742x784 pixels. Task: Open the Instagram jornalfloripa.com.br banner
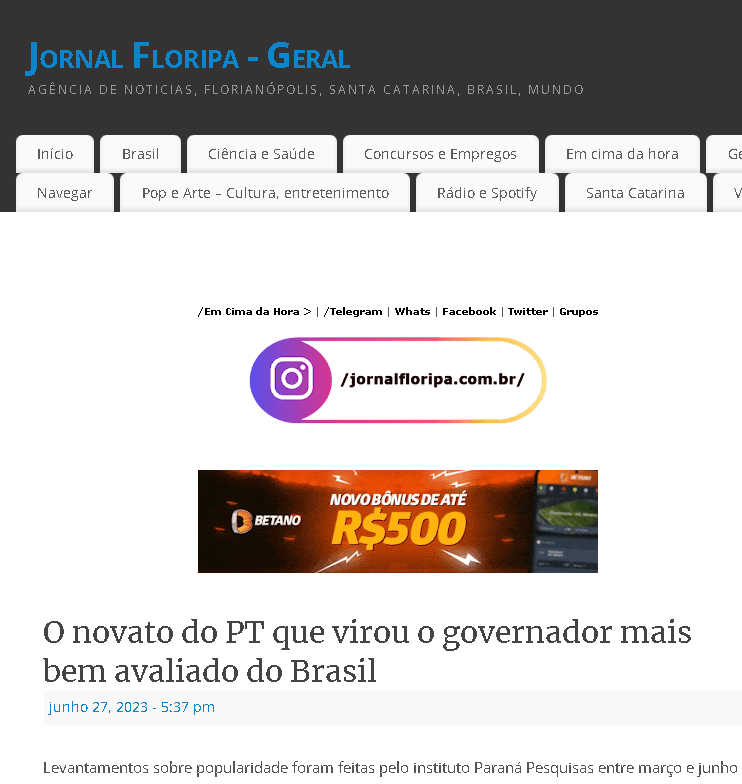pyautogui.click(x=398, y=380)
